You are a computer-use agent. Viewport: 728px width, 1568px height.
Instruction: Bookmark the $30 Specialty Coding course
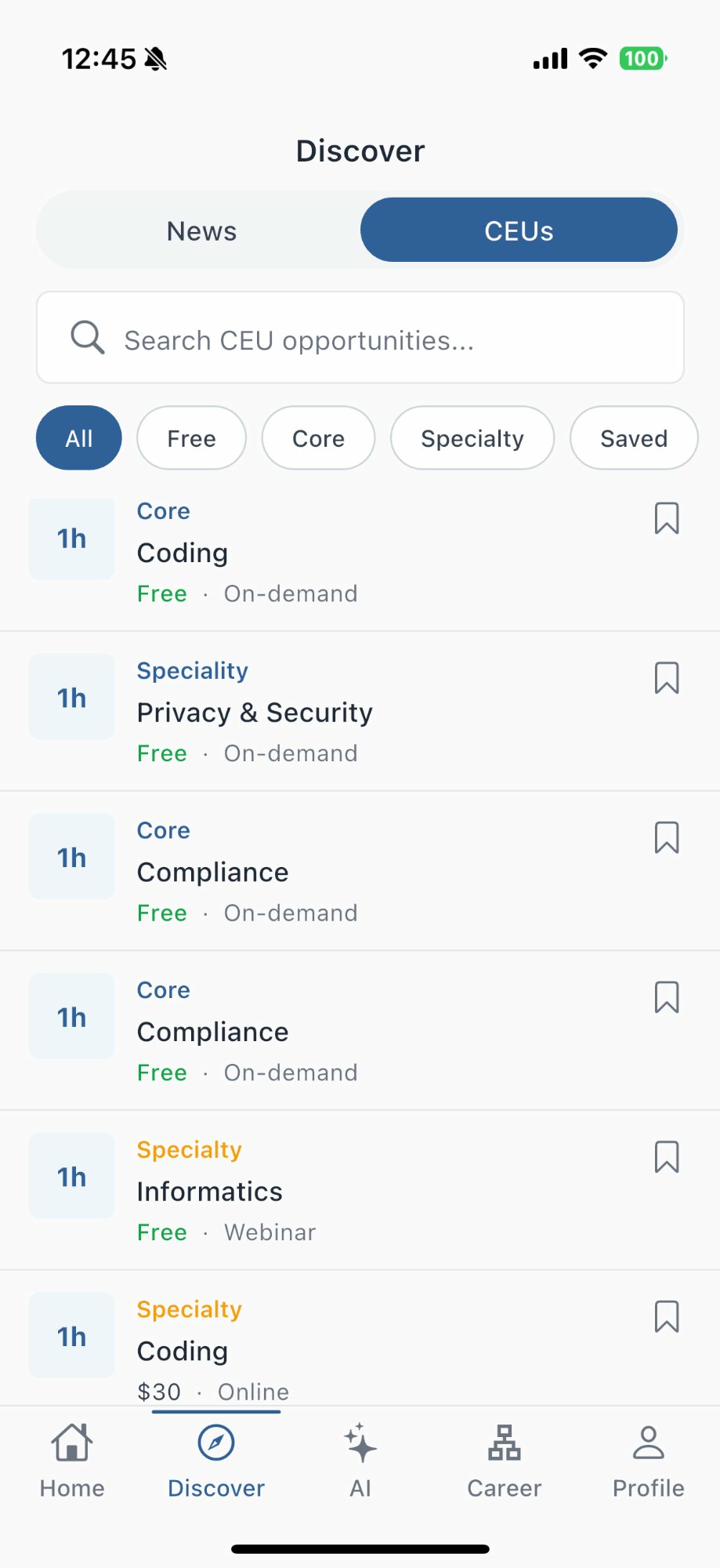(666, 1316)
